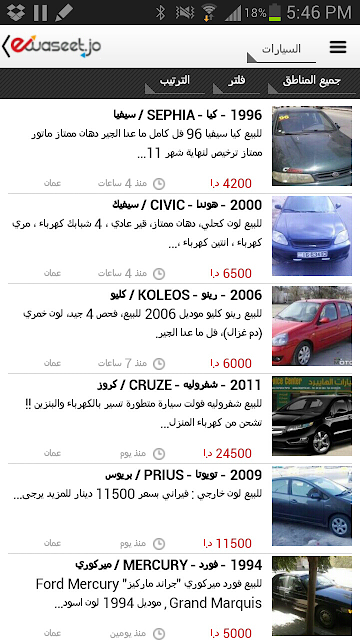360x640 pixels.
Task: Open the 2011 Chevrolet CRUZE listing
Action: [180, 418]
